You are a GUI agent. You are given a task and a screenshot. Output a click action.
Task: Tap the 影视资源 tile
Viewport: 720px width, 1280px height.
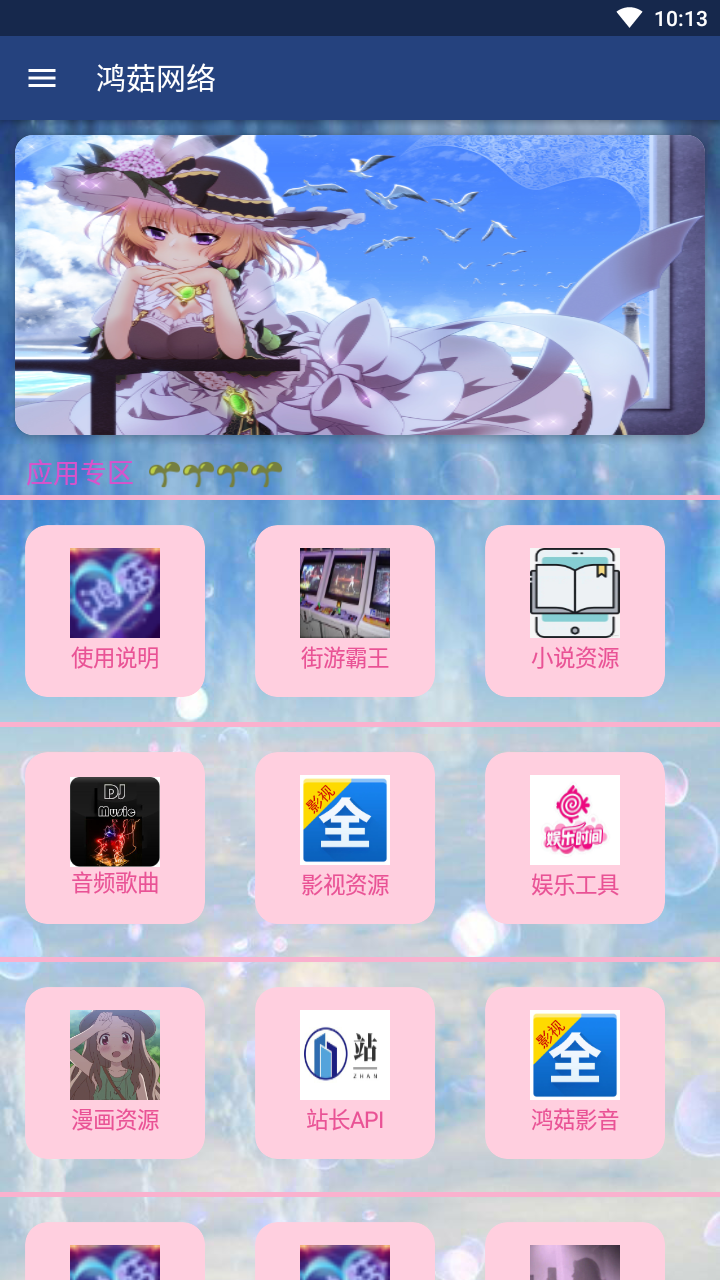click(x=345, y=838)
